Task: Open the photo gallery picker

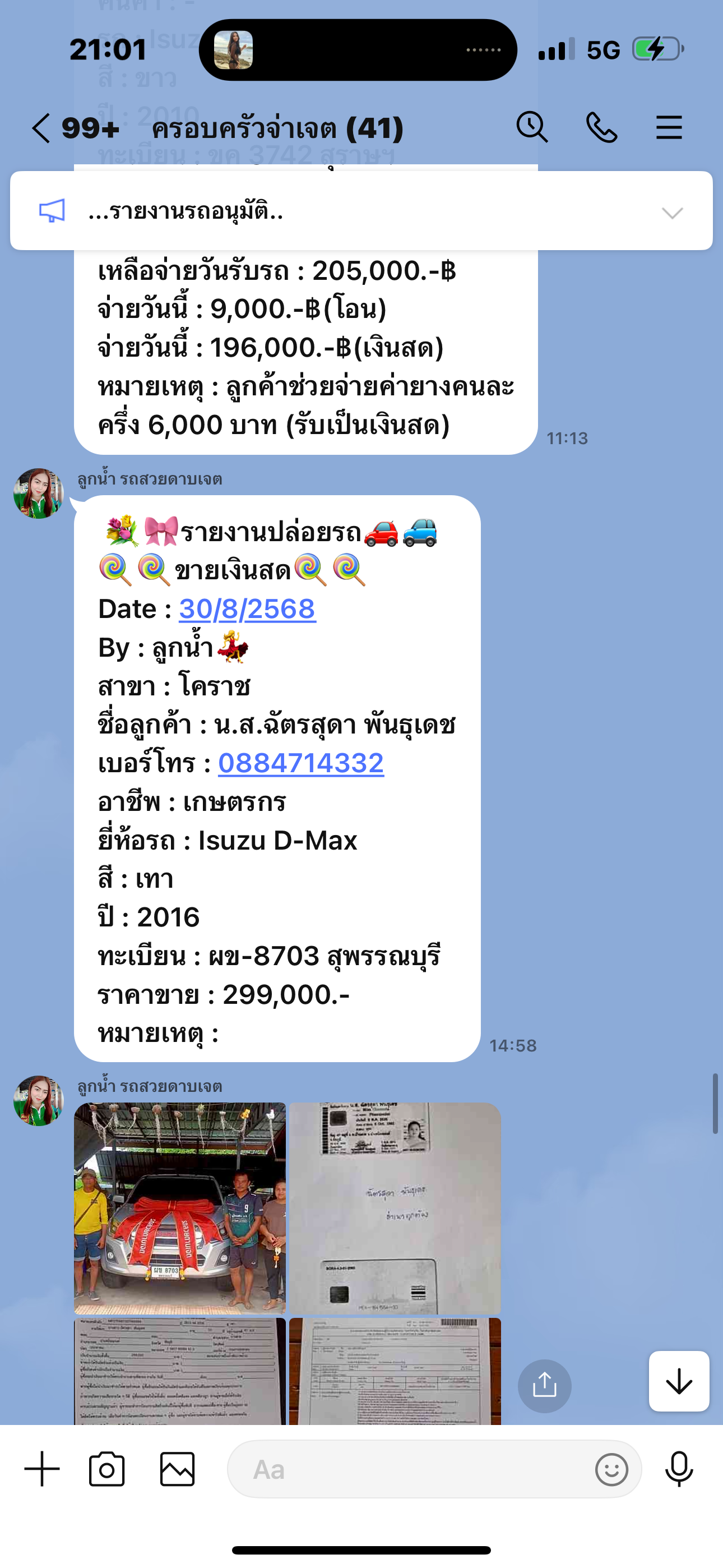Action: 177,1469
